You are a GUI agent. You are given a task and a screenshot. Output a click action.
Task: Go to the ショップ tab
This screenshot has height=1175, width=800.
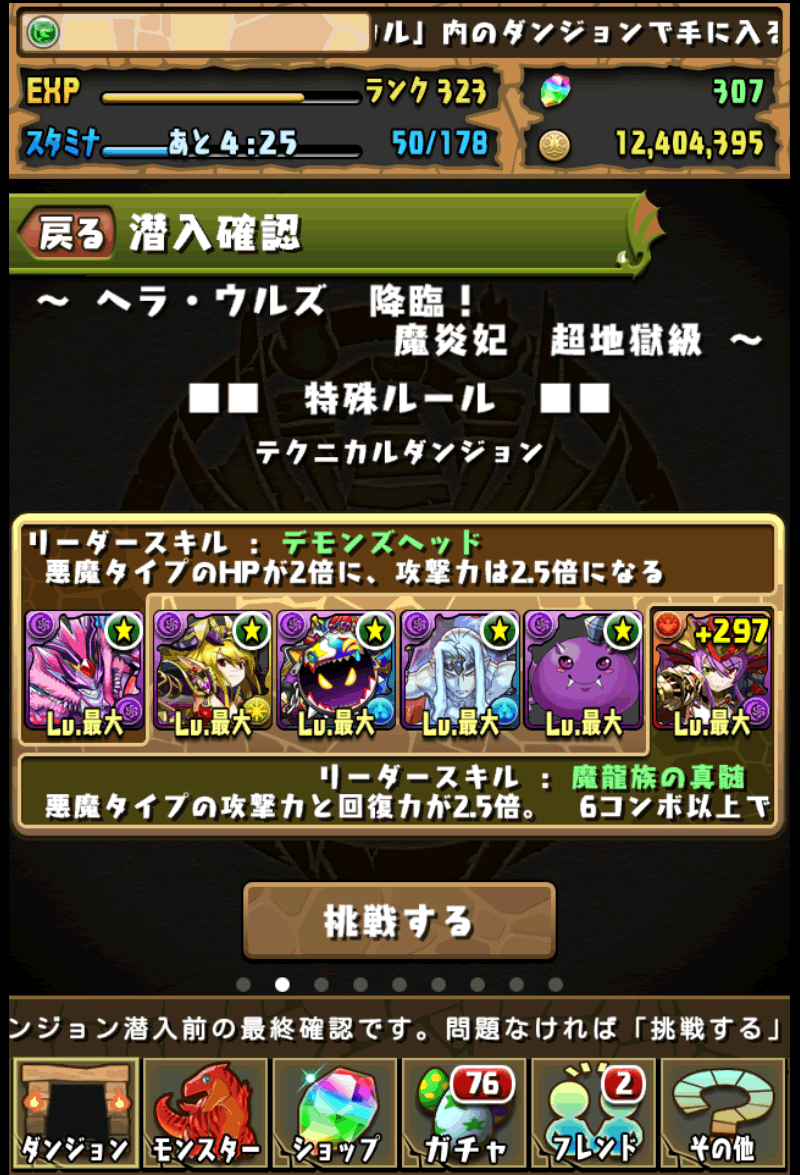pyautogui.click(x=334, y=1110)
